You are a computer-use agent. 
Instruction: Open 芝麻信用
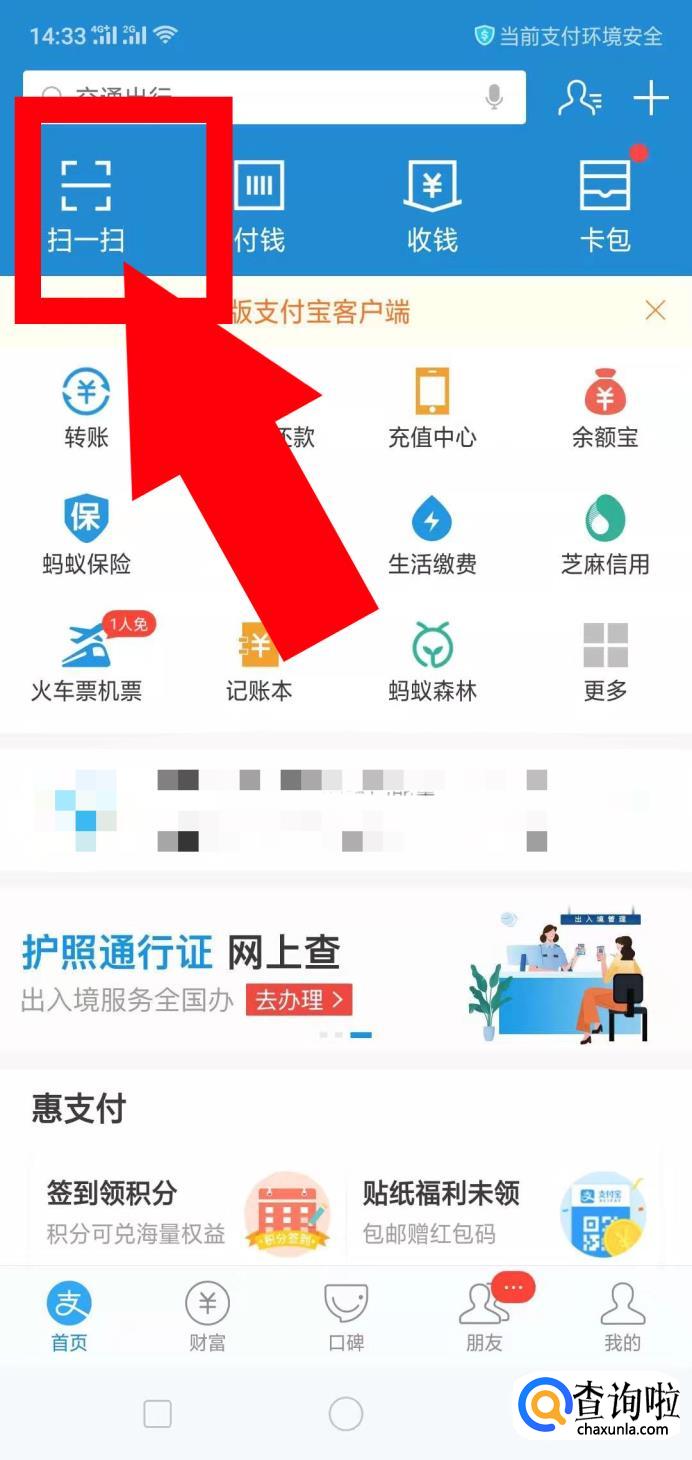tap(605, 535)
